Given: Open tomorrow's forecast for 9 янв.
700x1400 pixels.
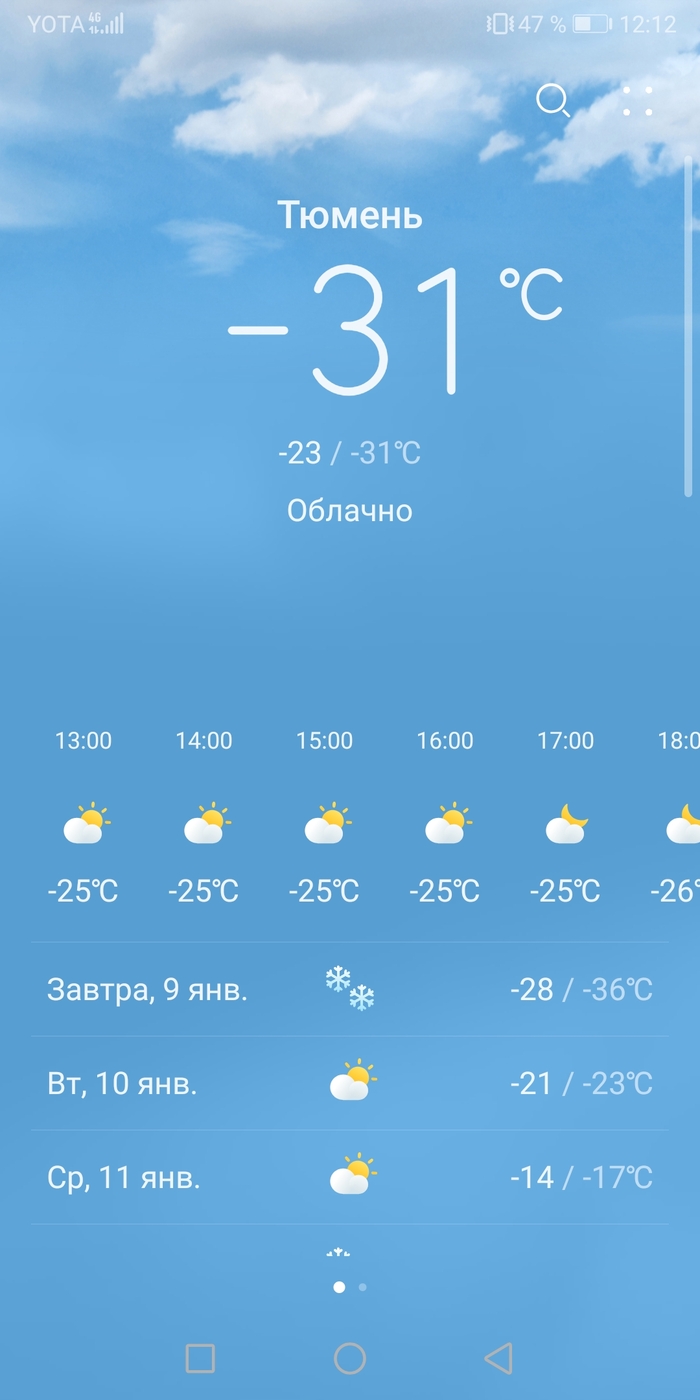Looking at the screenshot, I should click(349, 989).
